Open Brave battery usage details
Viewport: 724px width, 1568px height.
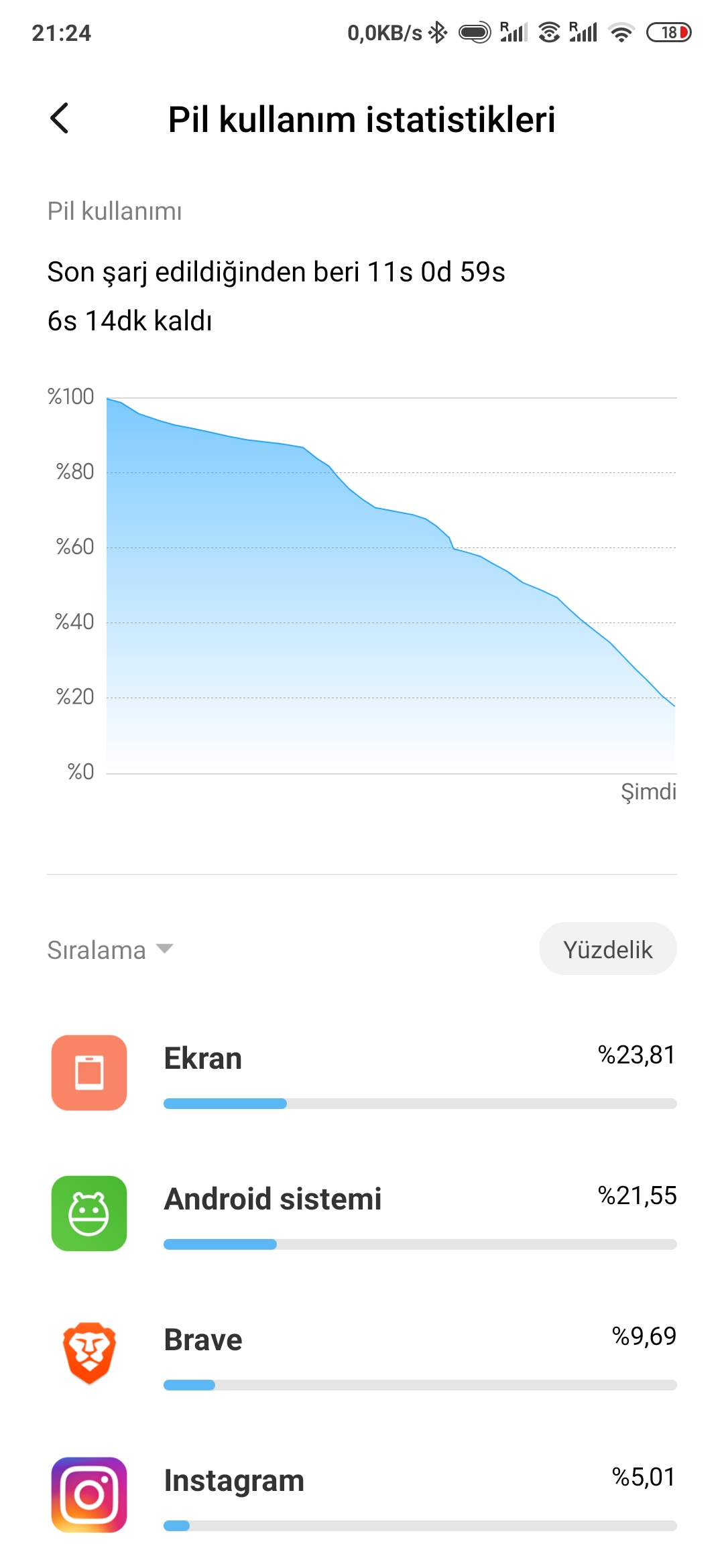point(362,1354)
